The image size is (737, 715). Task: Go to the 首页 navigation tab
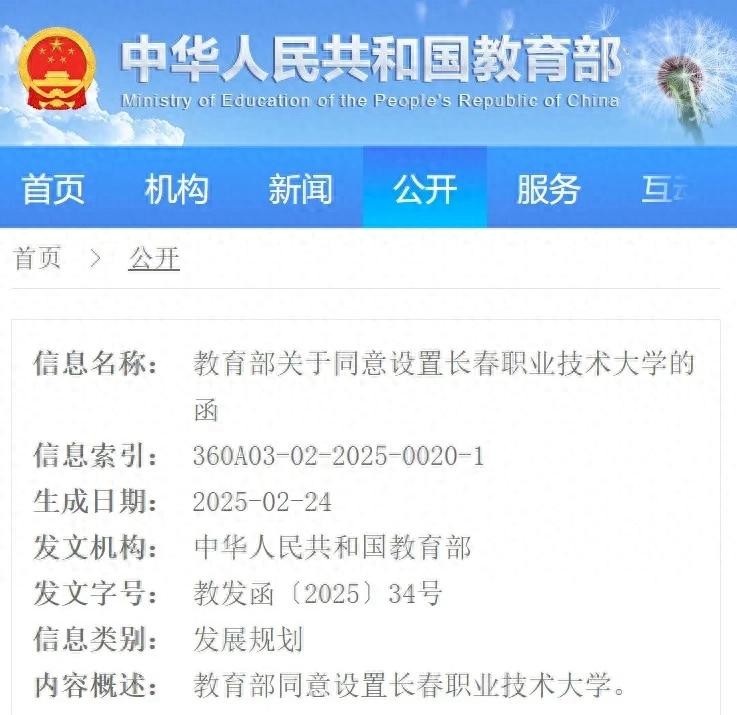53,189
